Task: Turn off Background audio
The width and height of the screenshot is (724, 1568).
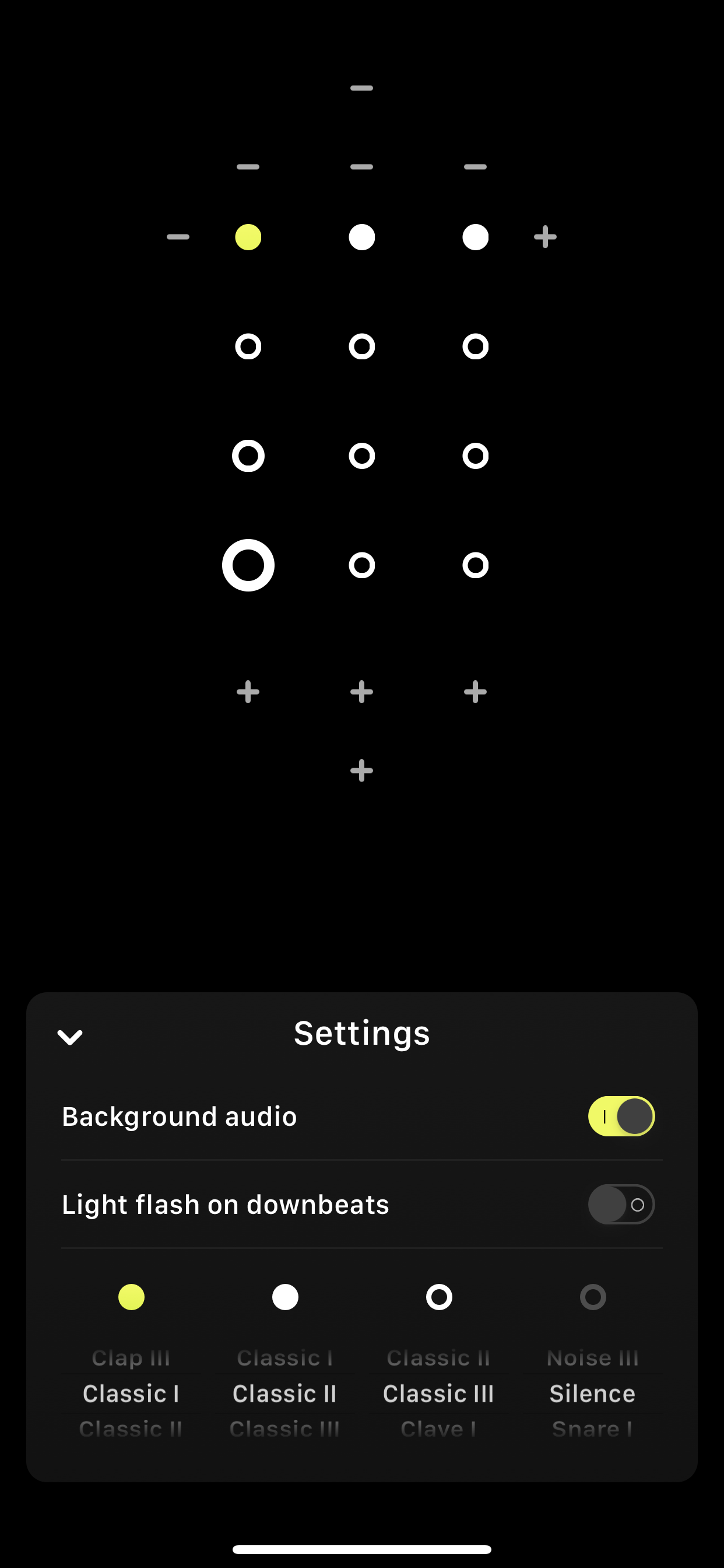Action: 621,1116
